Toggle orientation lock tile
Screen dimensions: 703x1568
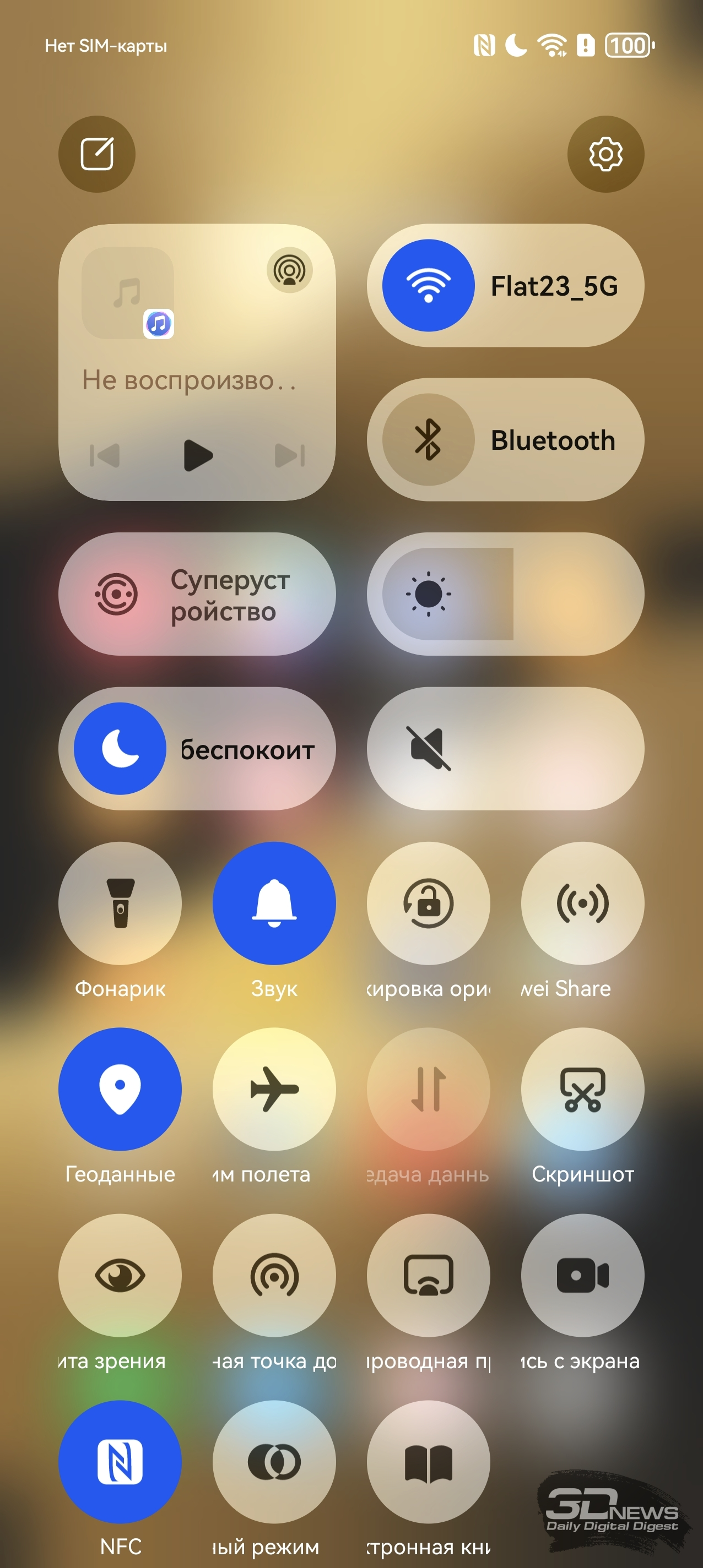point(428,903)
